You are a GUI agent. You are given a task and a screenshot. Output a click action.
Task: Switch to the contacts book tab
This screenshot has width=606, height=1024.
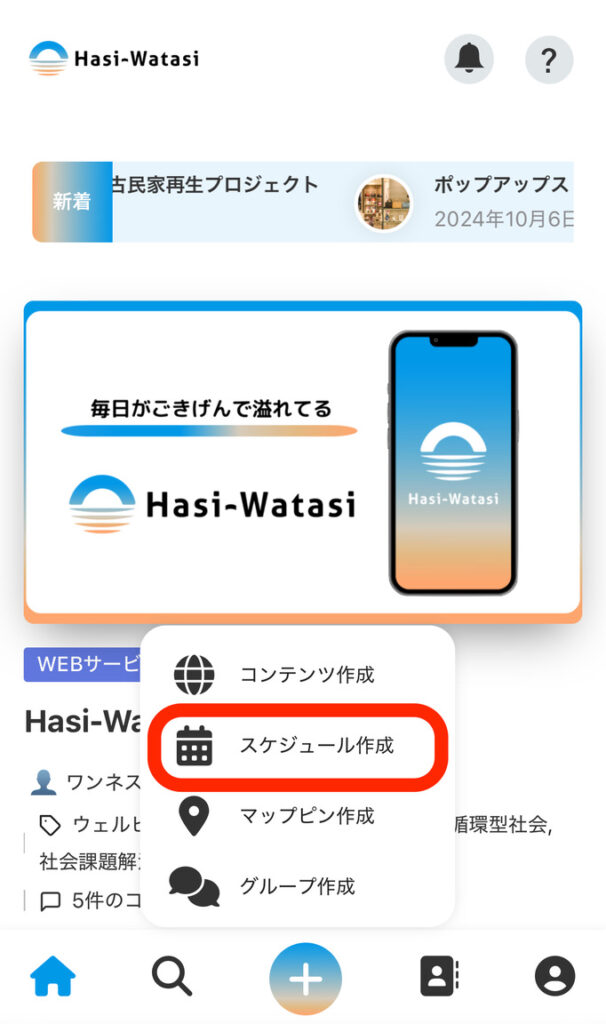(438, 977)
